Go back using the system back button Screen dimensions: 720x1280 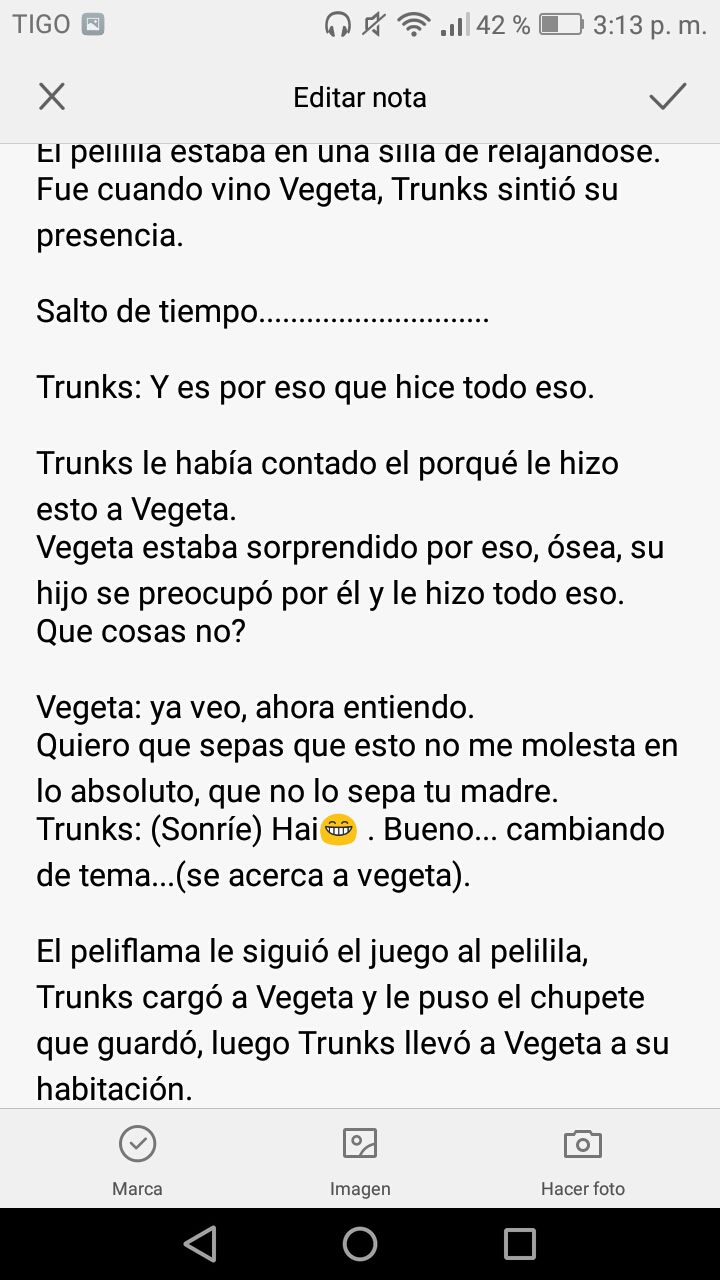click(200, 1244)
